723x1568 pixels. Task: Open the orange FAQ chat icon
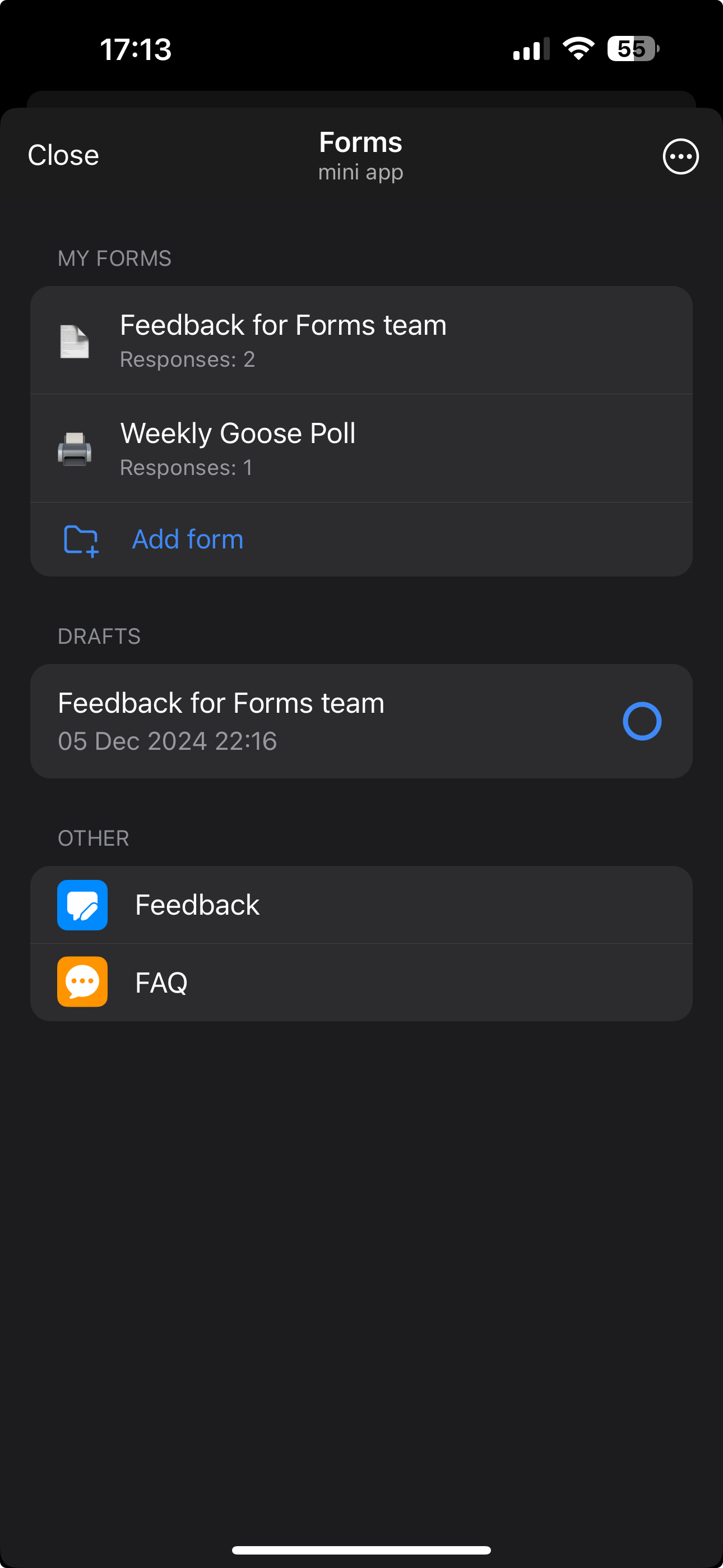82,983
